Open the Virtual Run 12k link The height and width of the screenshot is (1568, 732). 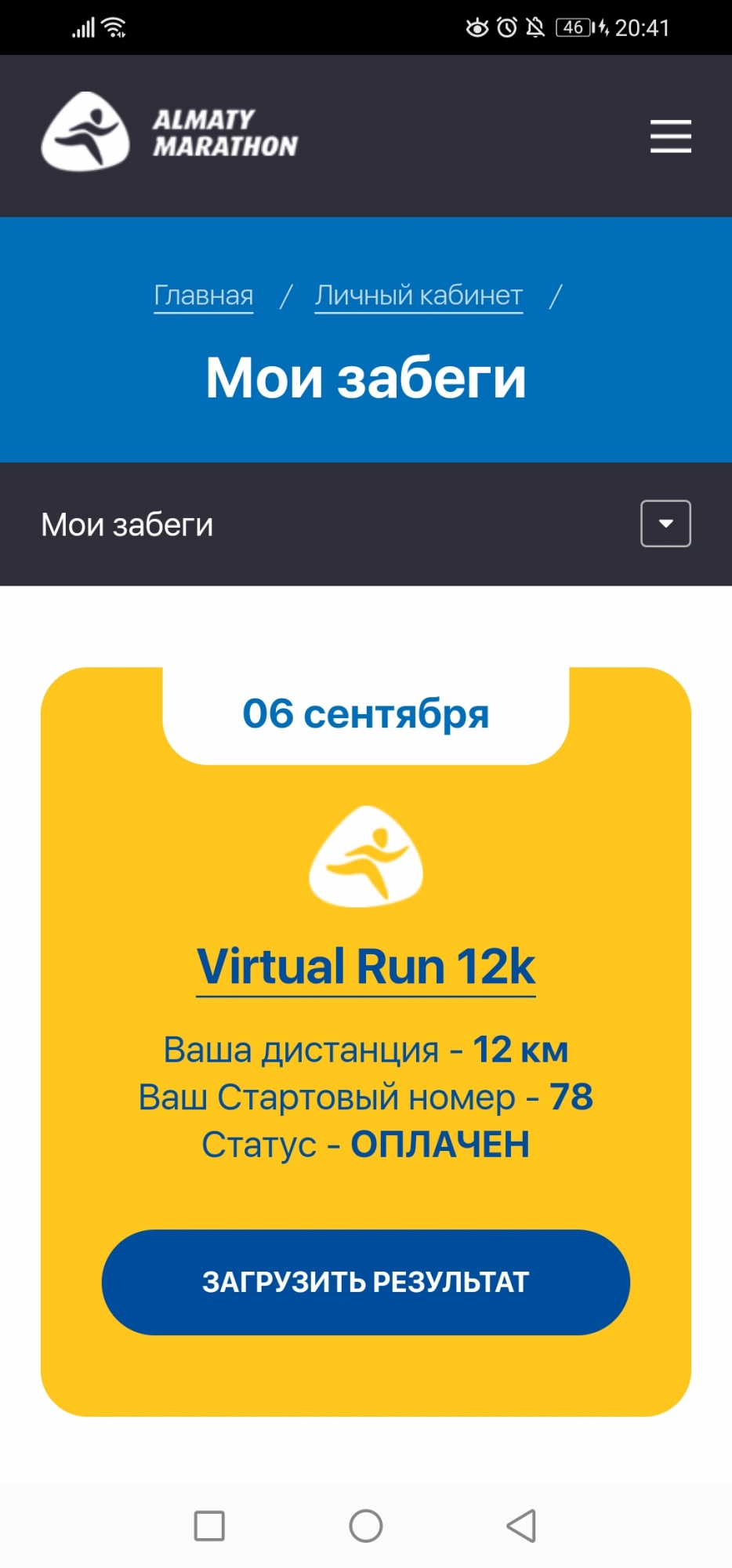point(366,966)
